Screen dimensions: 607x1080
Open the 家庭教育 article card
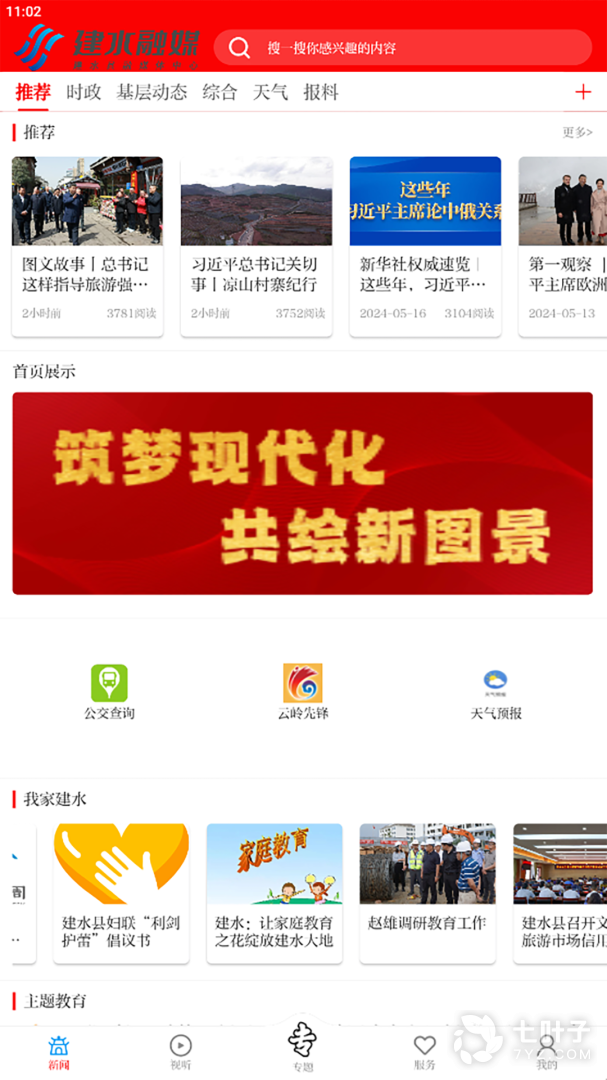click(274, 892)
